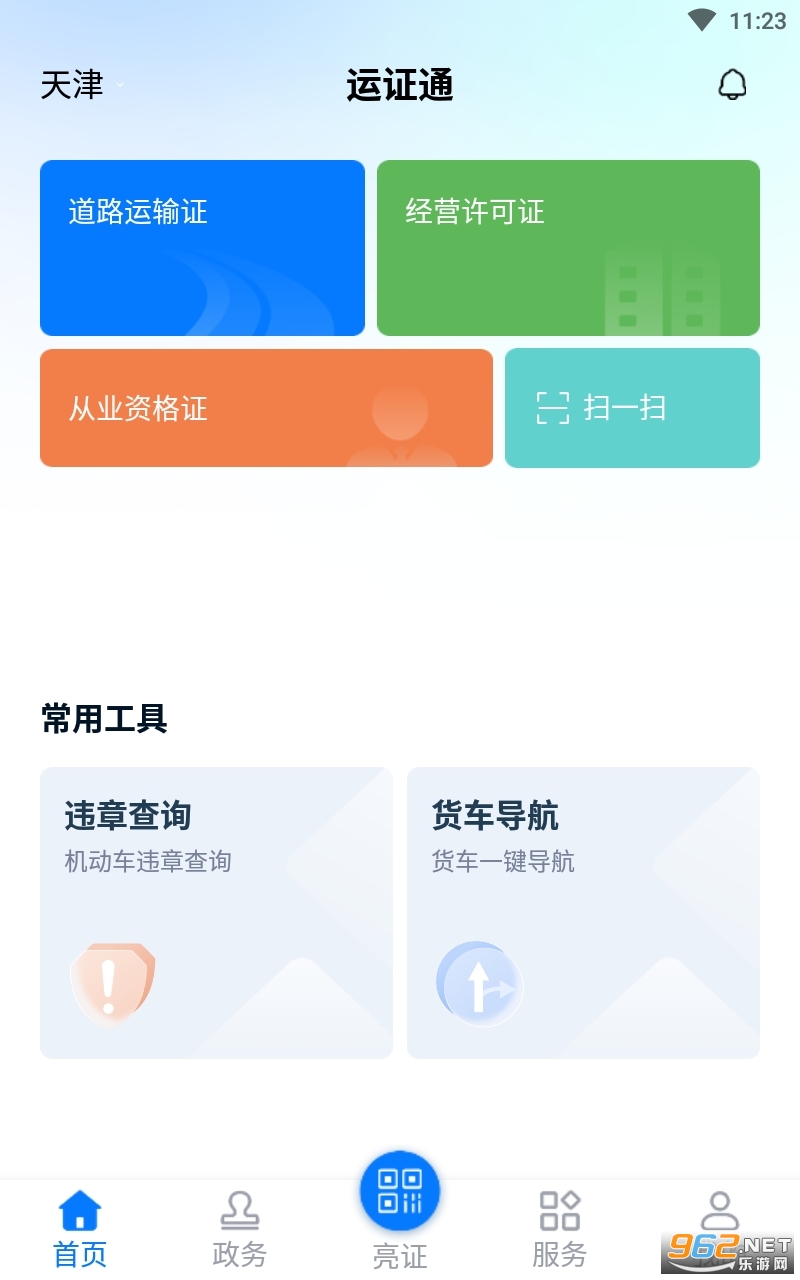Tap the 扫一扫 scan button

coord(632,408)
